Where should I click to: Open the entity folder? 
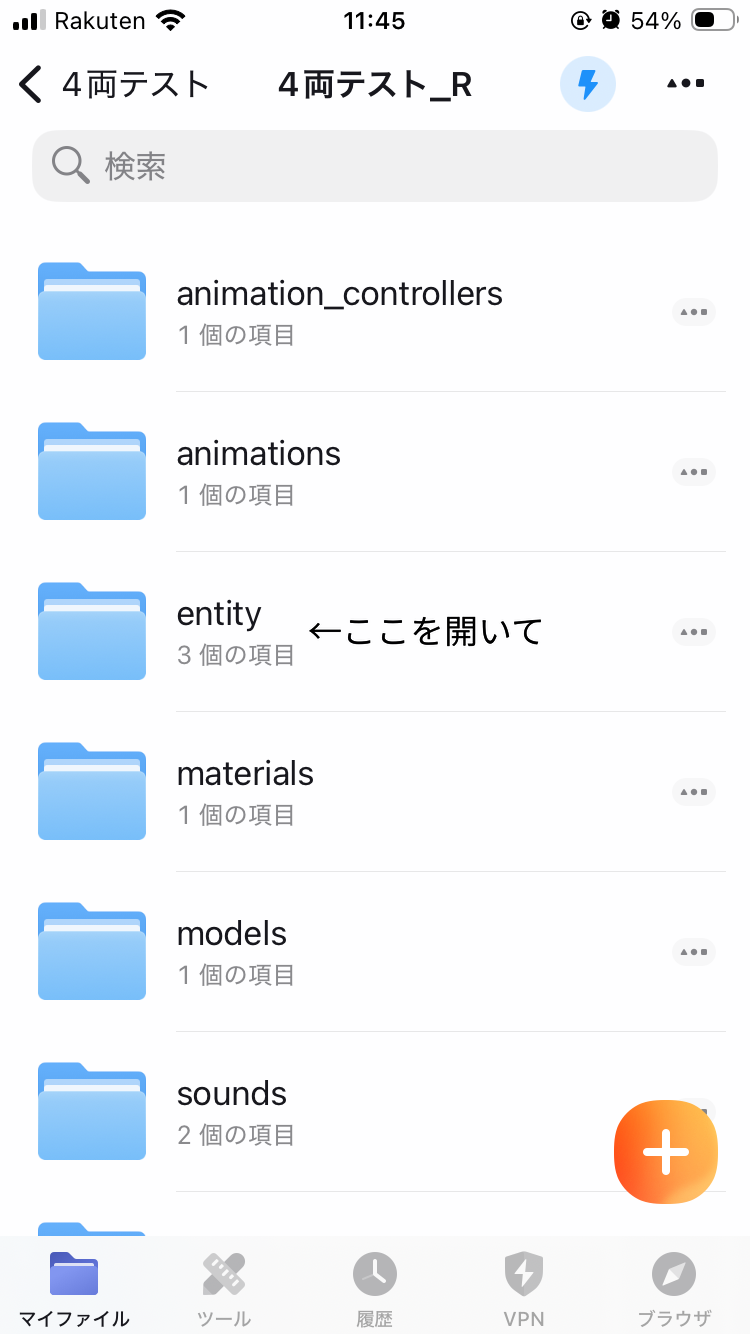coord(218,631)
